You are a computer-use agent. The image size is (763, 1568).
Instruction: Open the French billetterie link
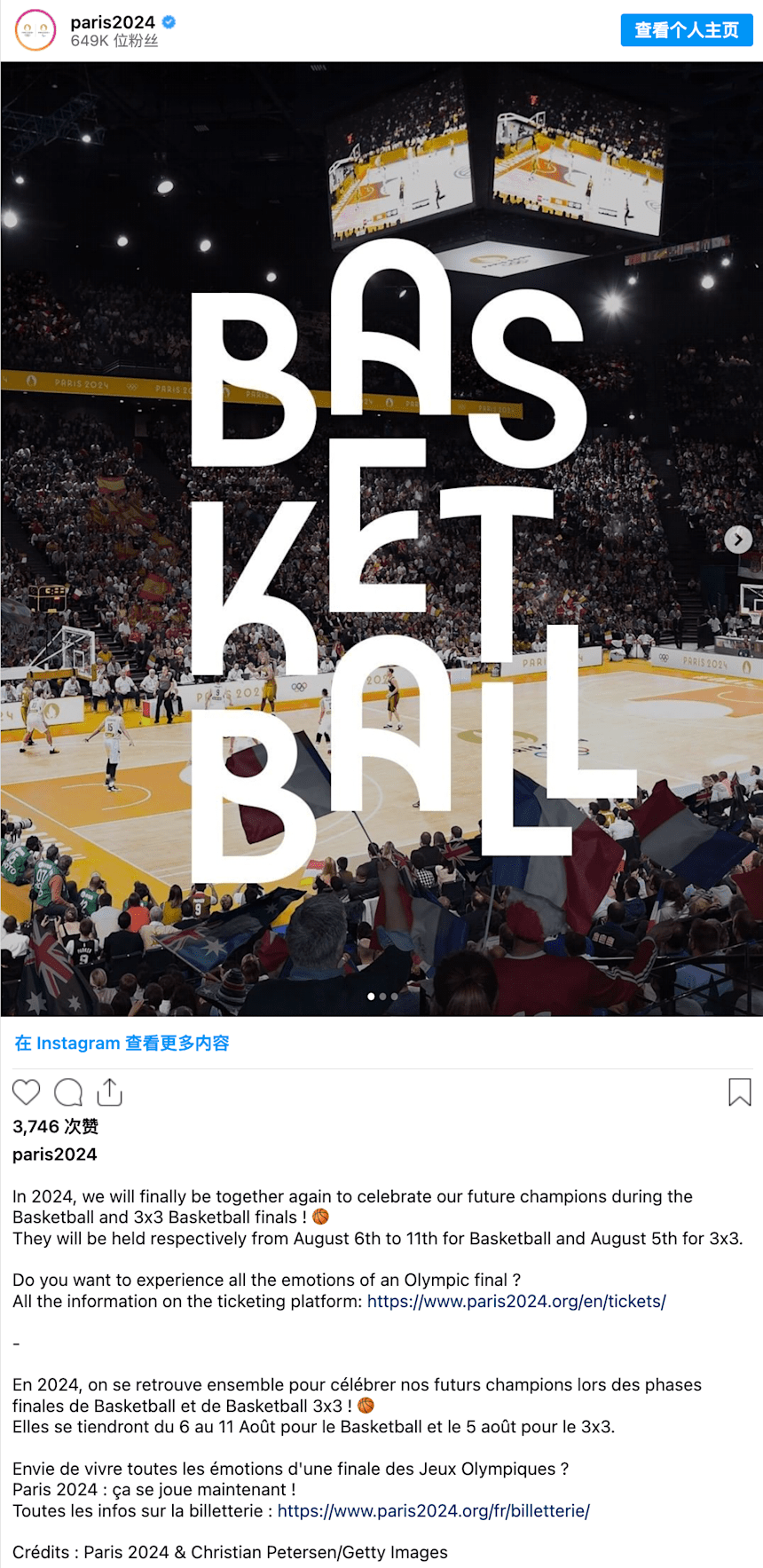(x=433, y=1510)
